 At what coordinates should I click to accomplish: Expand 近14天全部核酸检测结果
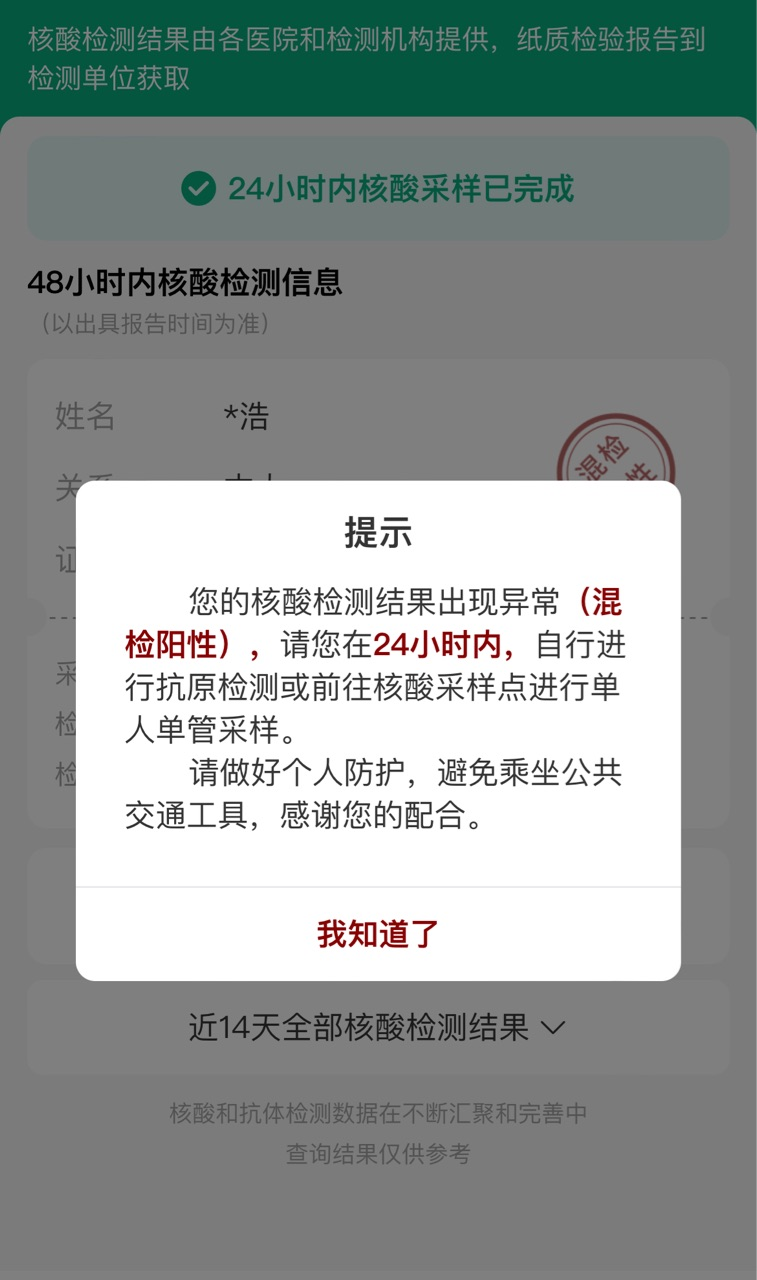(x=378, y=1027)
